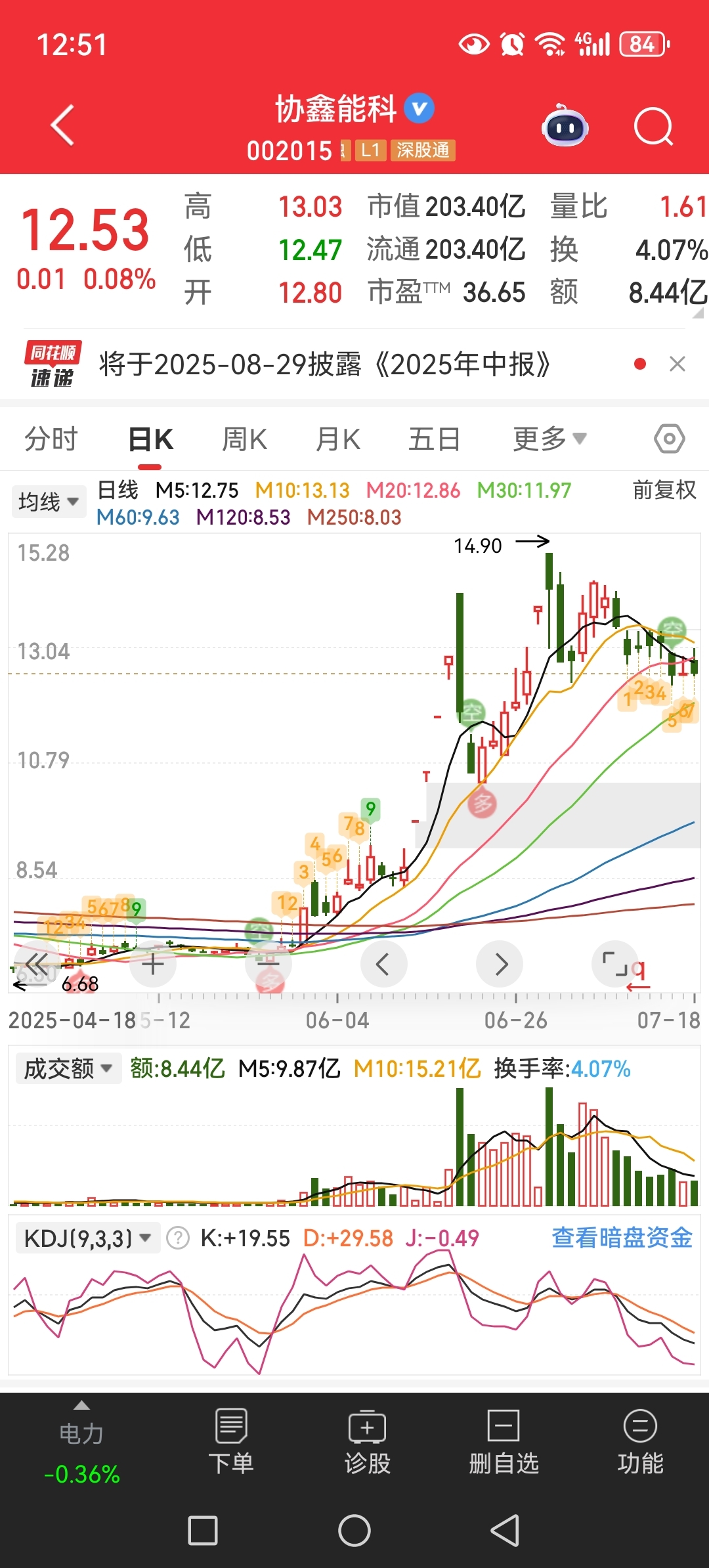Zoom in chart with plus button
This screenshot has height=1568, width=709.
pos(153,964)
